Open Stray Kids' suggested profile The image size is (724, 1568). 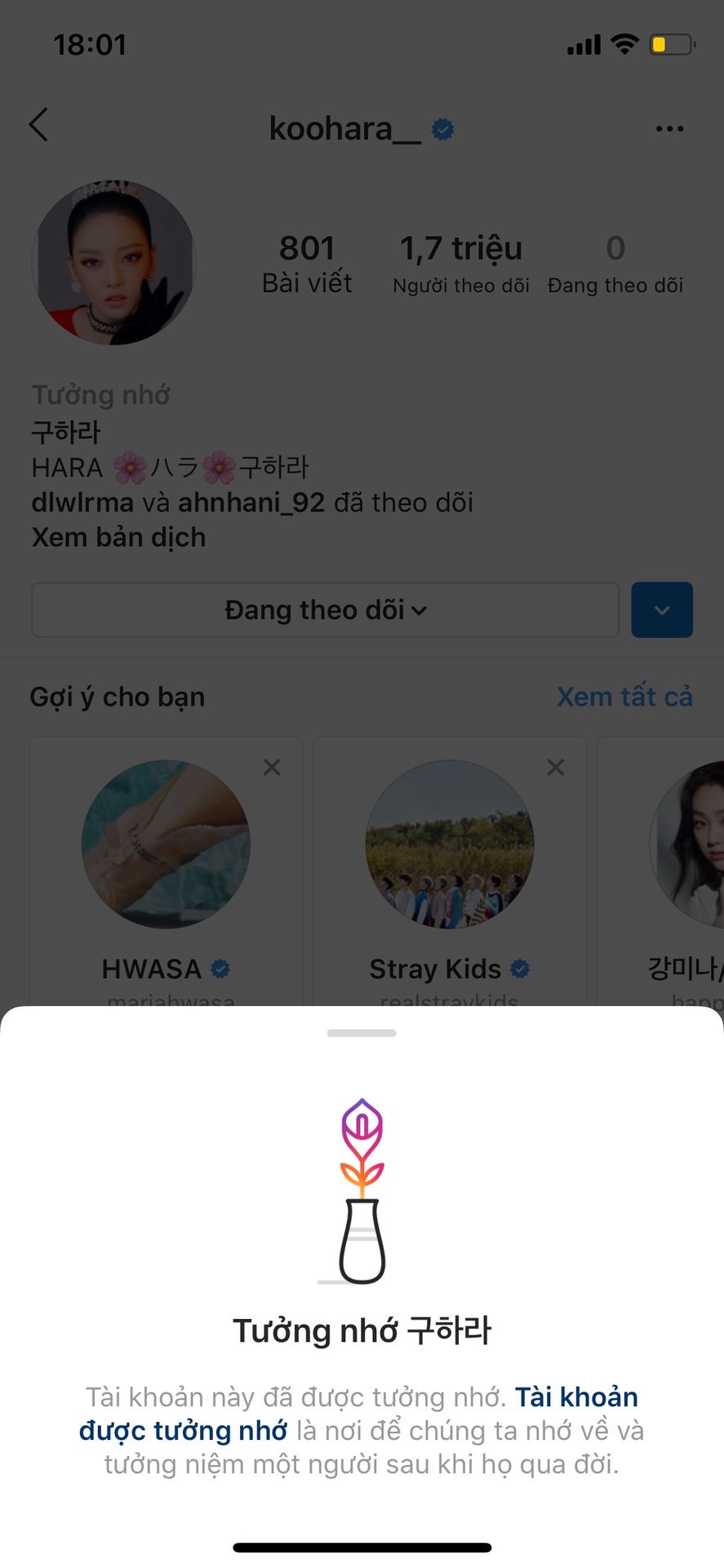click(450, 844)
